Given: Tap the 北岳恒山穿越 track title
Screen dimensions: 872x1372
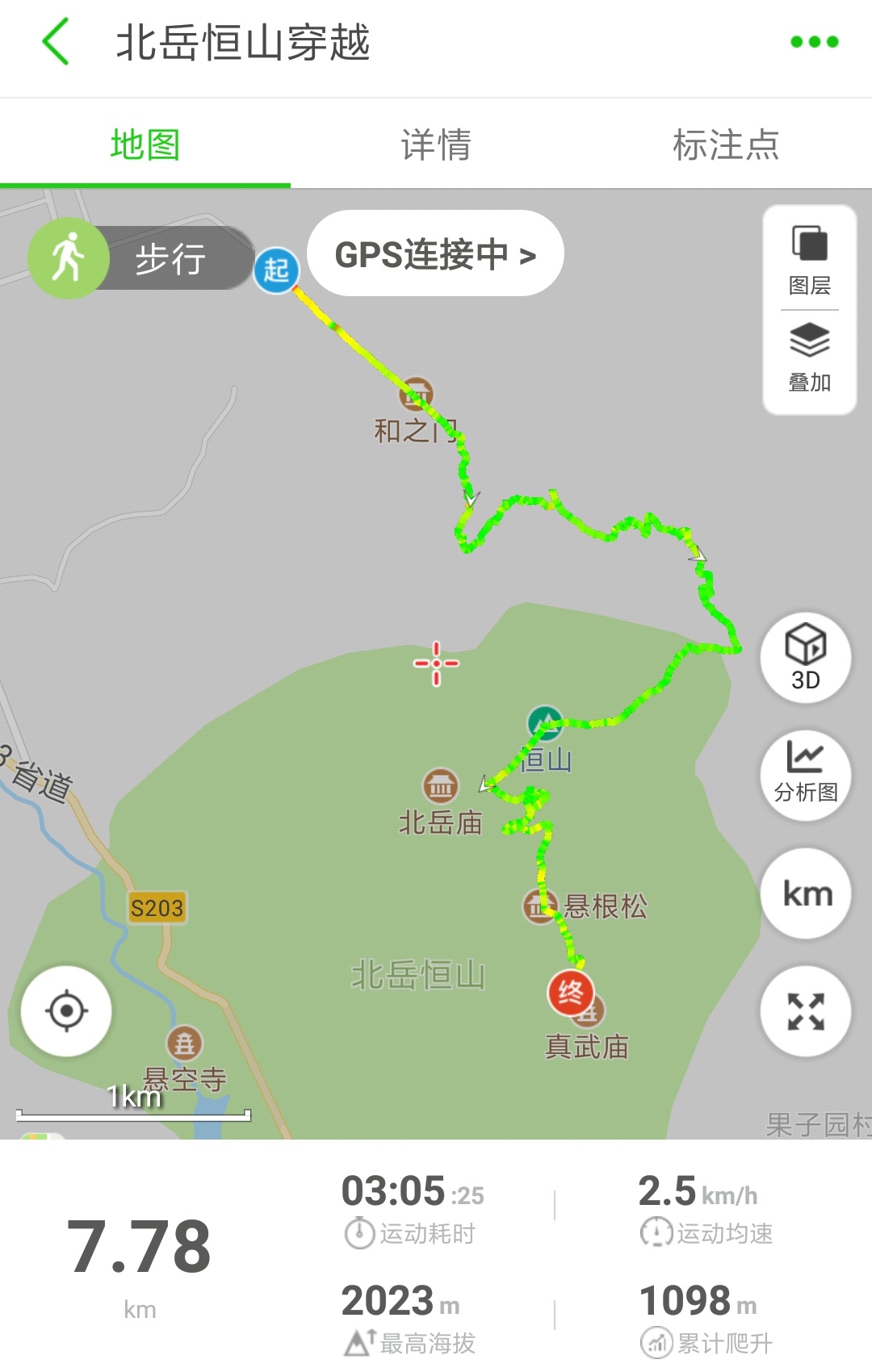Looking at the screenshot, I should (x=242, y=46).
